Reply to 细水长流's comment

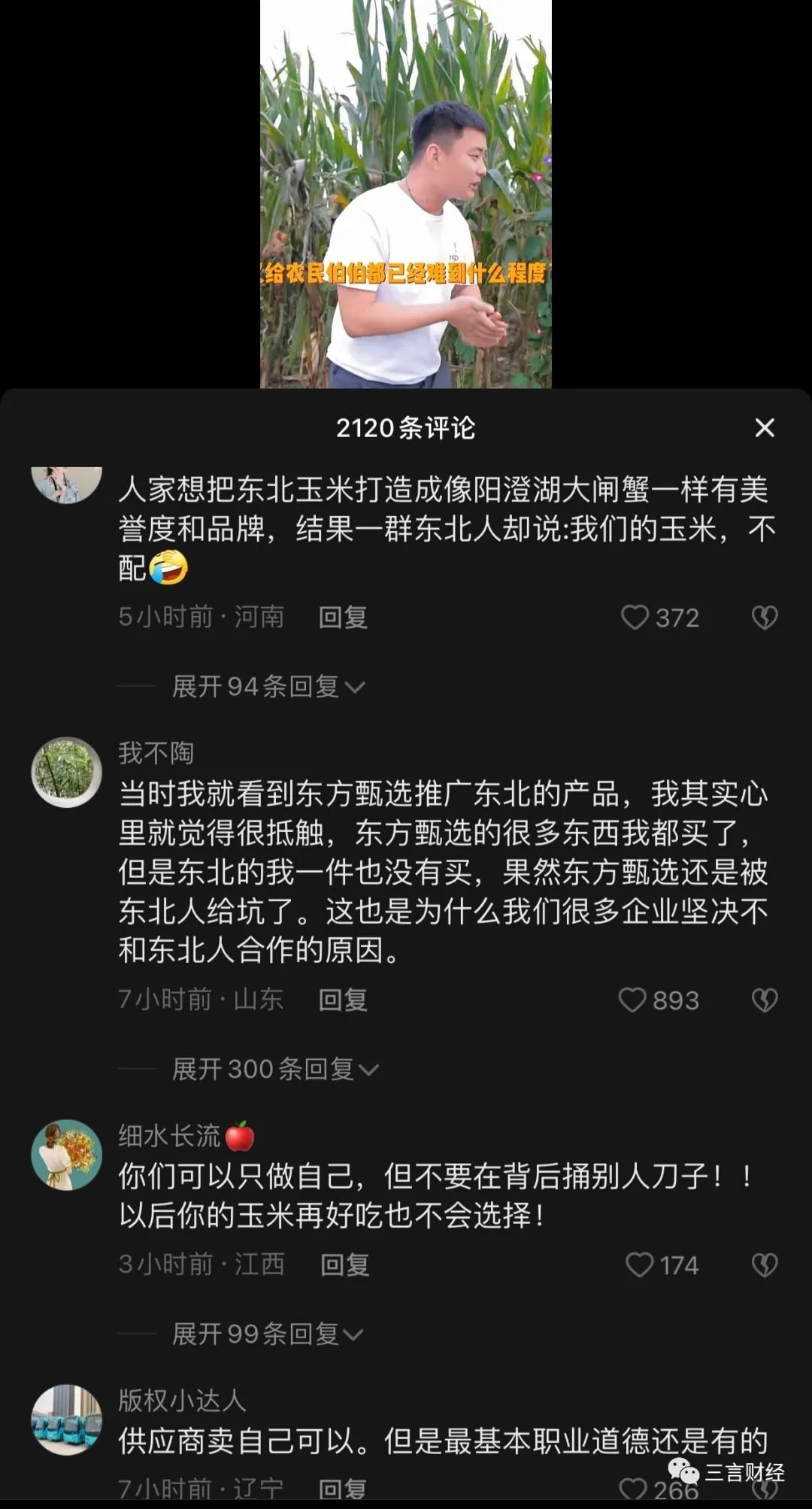tap(345, 1265)
